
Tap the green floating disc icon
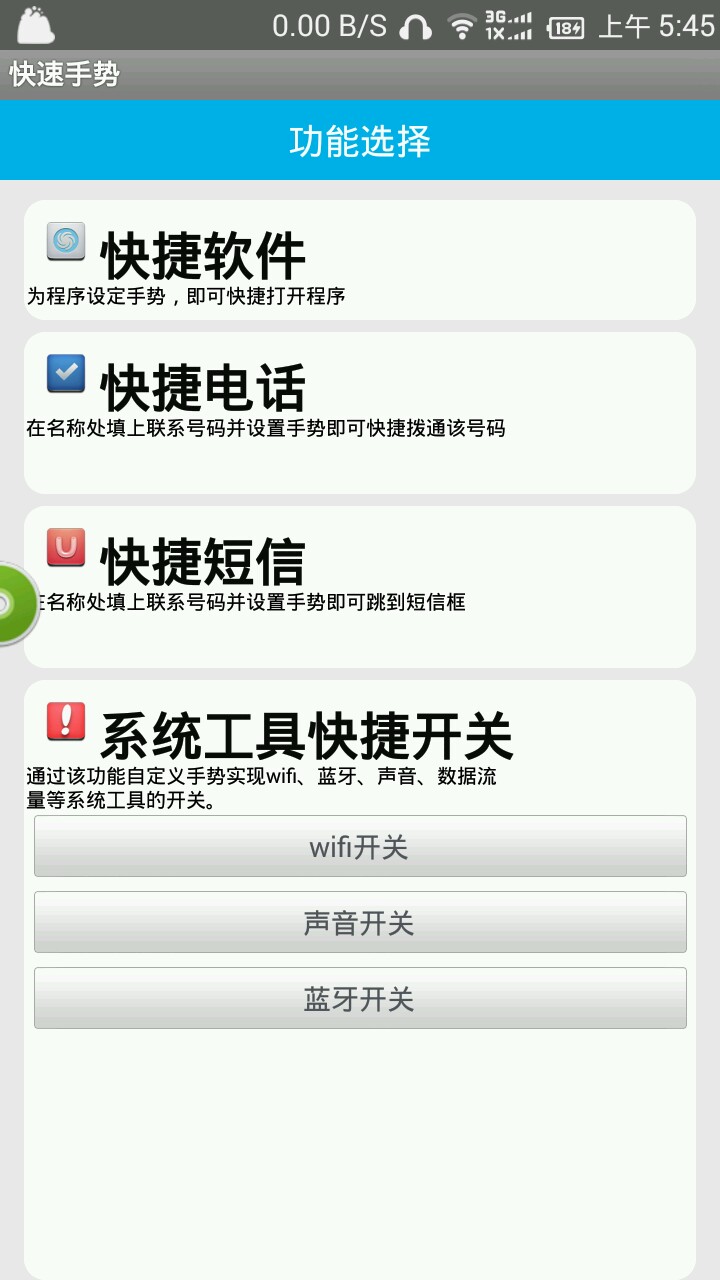(14, 604)
